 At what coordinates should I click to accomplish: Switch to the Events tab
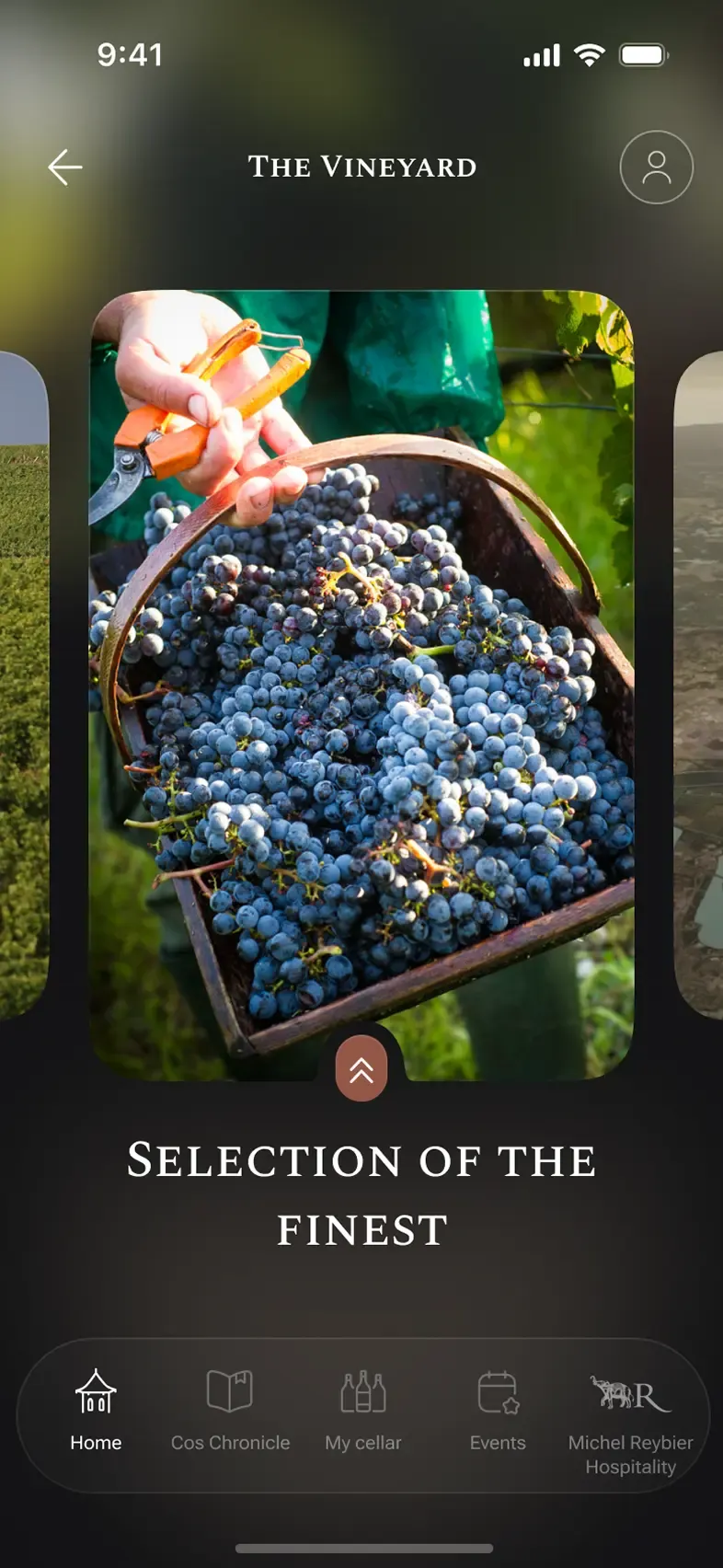coord(498,1412)
